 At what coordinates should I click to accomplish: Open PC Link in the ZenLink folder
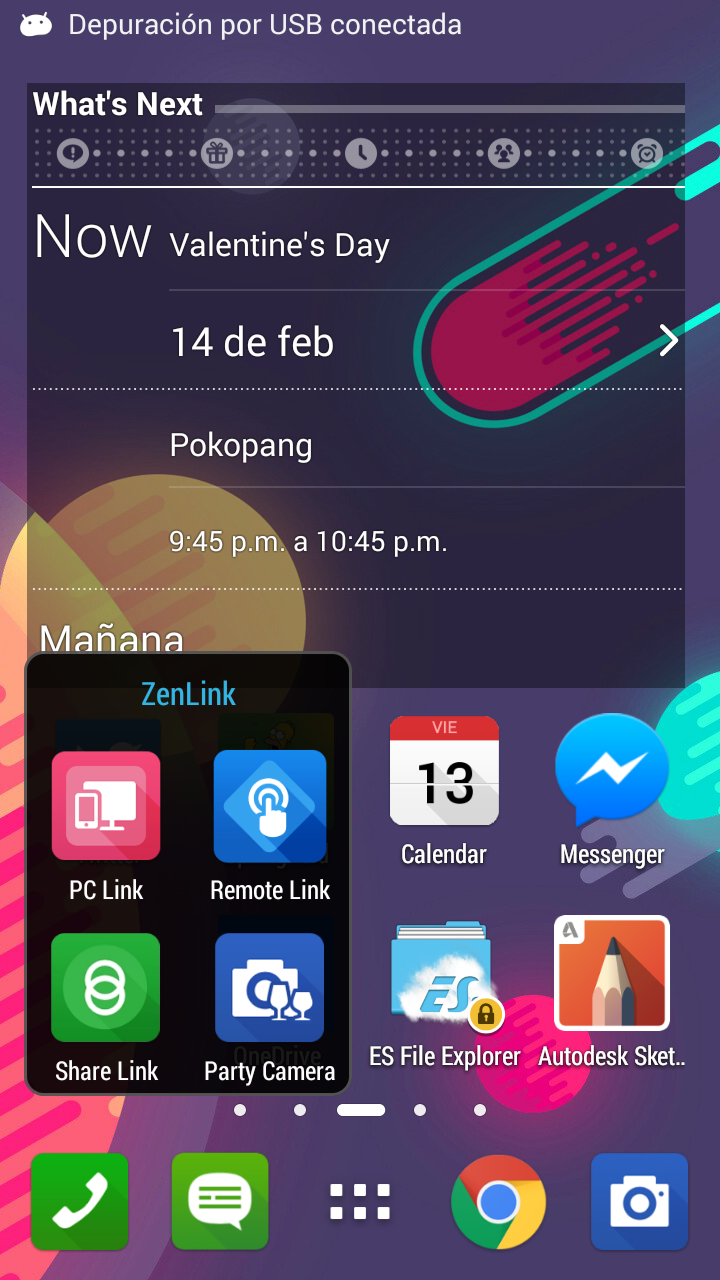coord(106,806)
